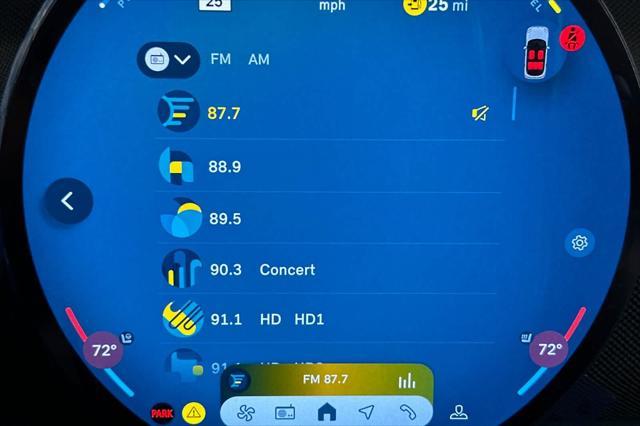The height and width of the screenshot is (426, 640).
Task: Select the 88.9 station
Action: coord(224,167)
